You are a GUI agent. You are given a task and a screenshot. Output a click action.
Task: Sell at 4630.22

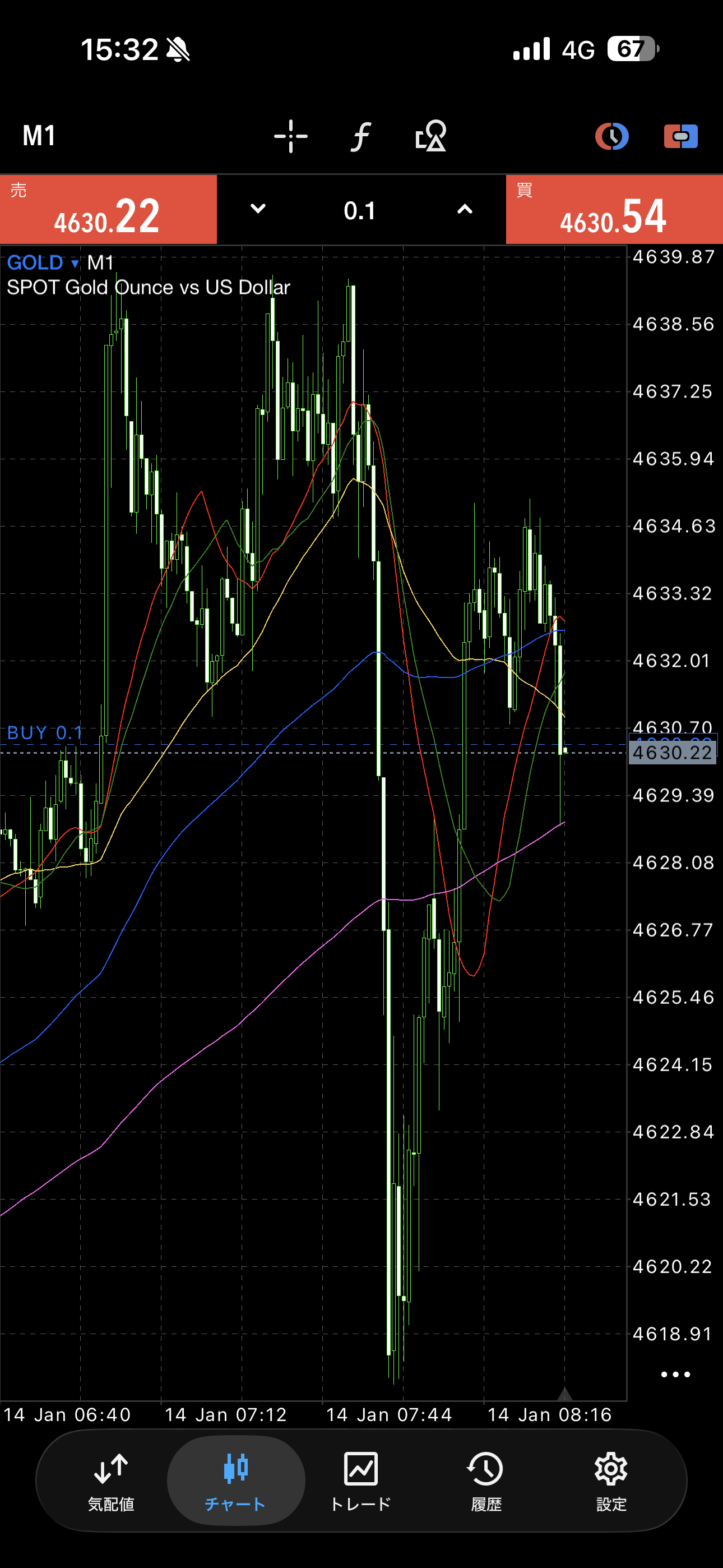[x=108, y=210]
